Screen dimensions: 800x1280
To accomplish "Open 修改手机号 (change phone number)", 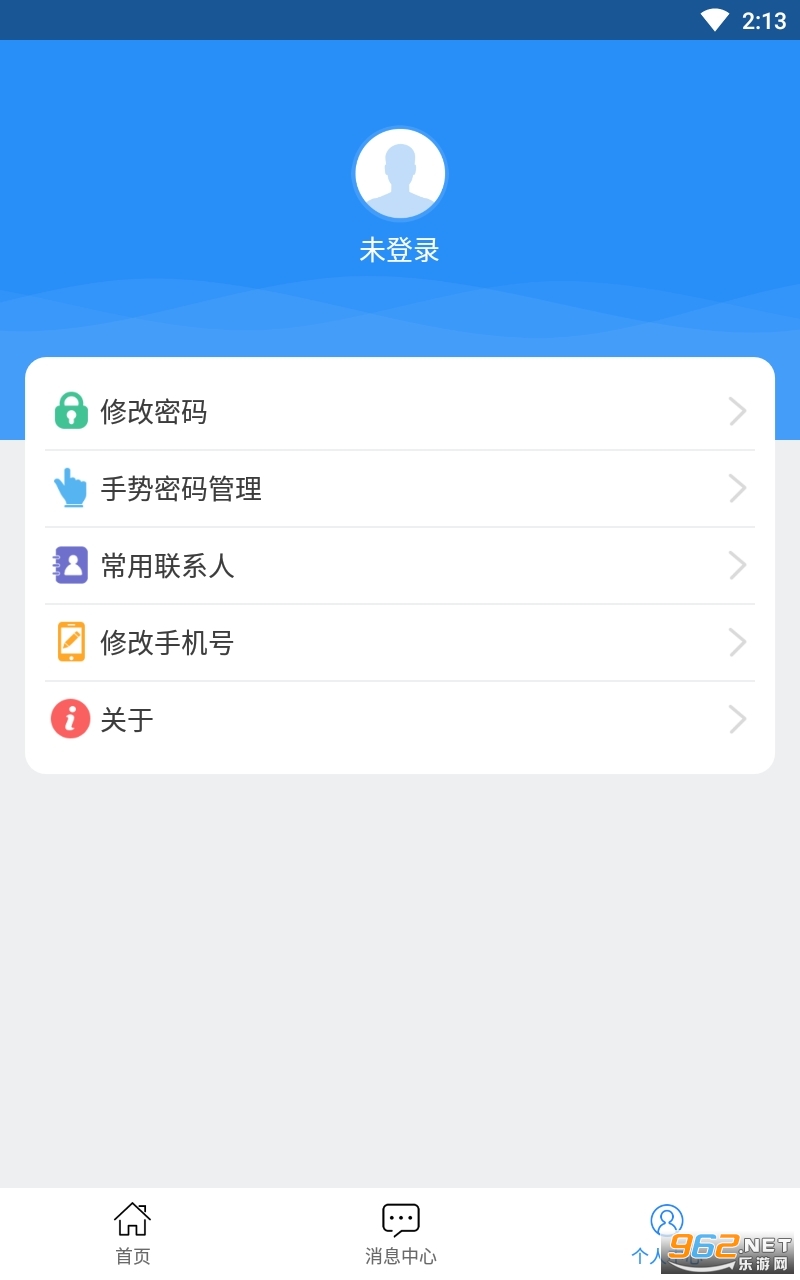I will click(400, 643).
